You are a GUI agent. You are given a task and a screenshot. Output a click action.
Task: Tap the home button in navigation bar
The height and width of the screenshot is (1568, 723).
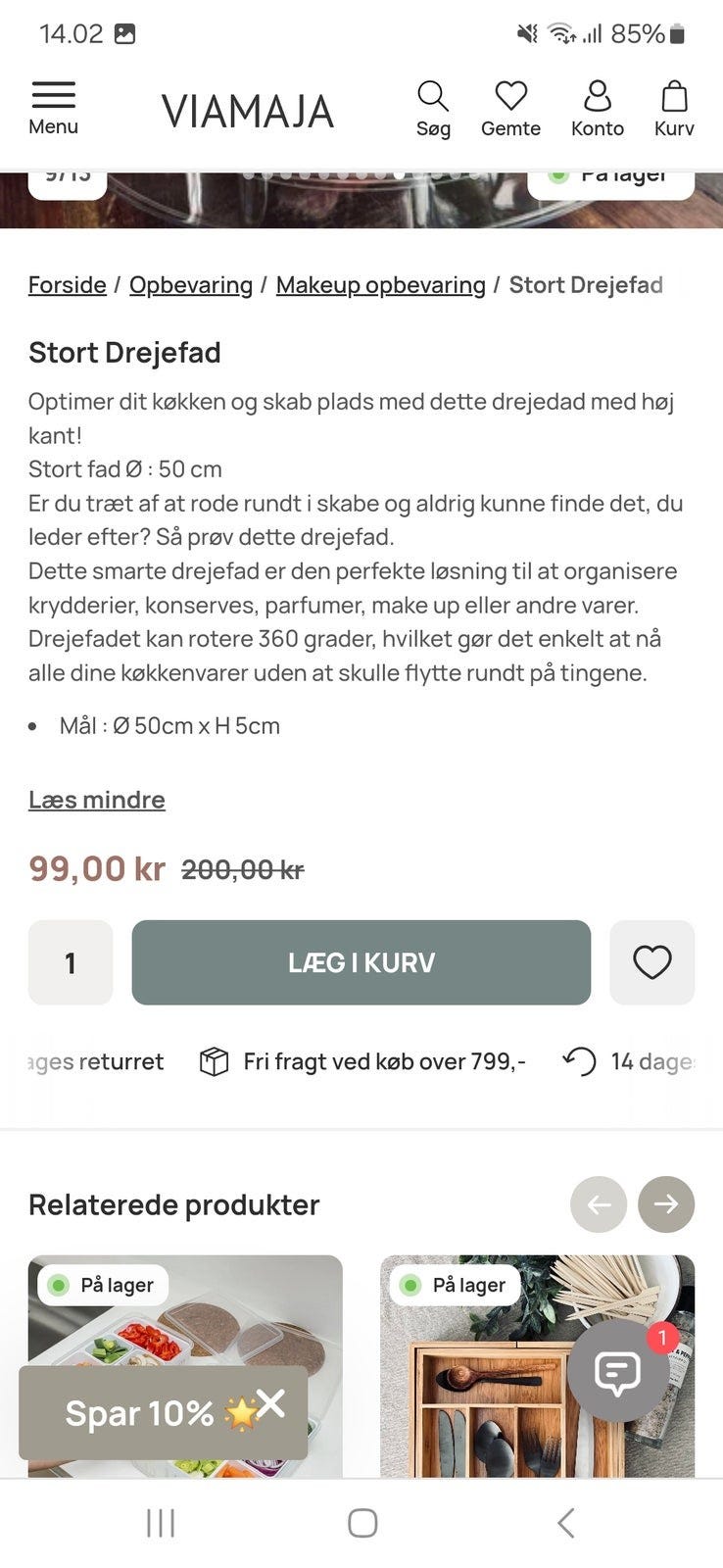pos(361,1522)
